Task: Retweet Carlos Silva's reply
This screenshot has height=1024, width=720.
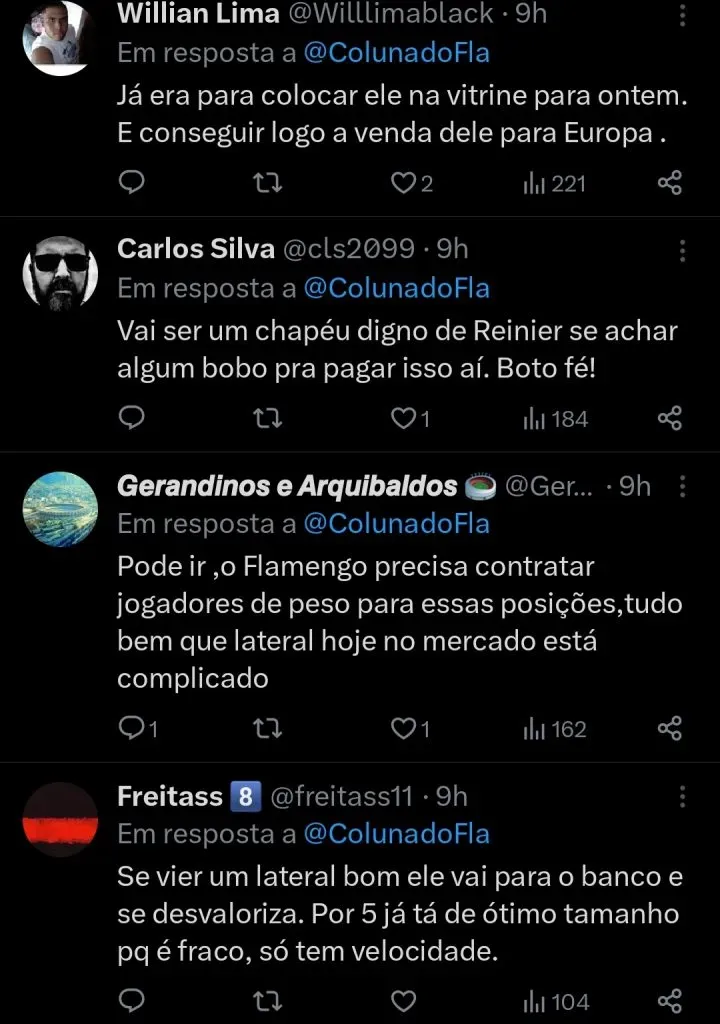Action: [266, 418]
